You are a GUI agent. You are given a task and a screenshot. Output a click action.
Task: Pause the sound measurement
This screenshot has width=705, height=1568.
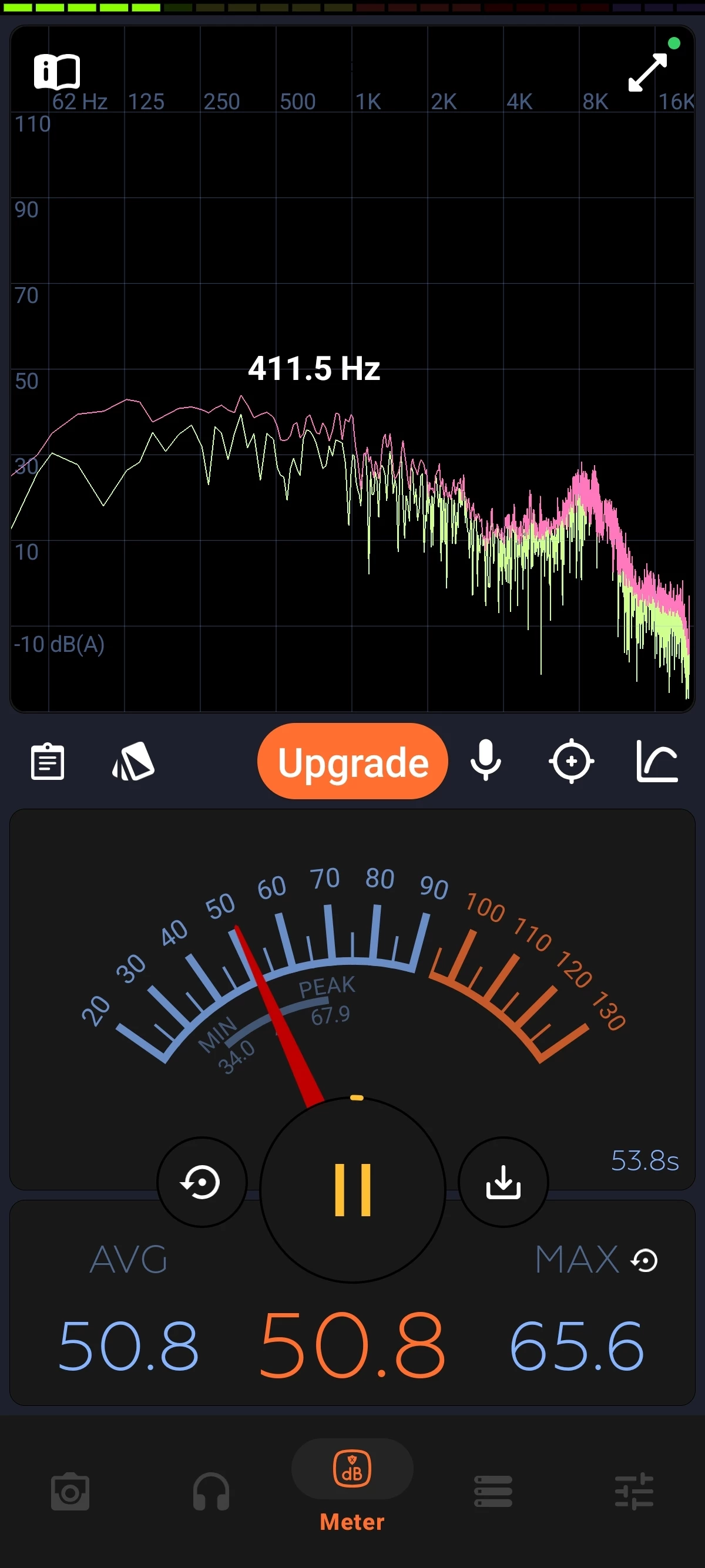coord(352,1189)
